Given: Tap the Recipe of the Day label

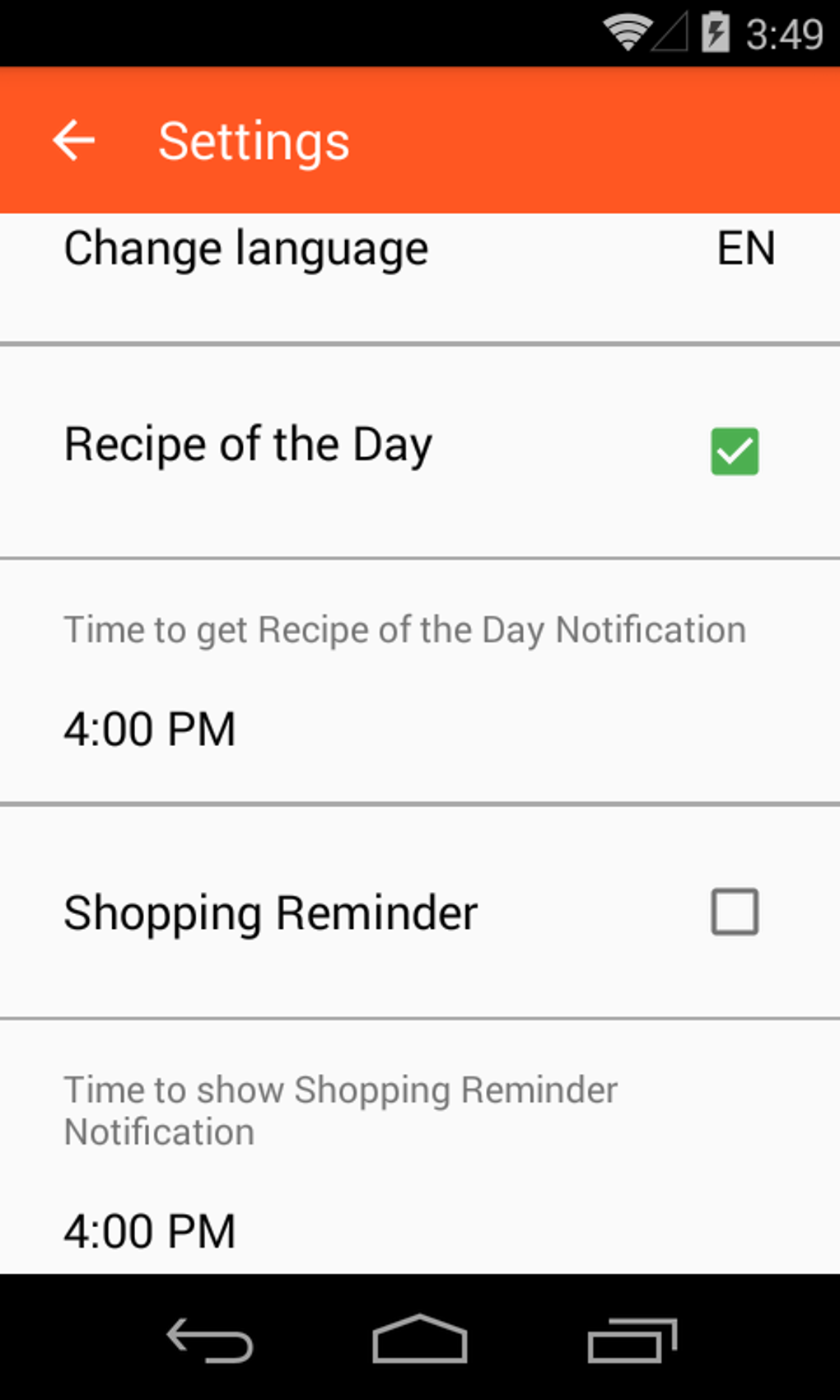Looking at the screenshot, I should click(x=247, y=444).
